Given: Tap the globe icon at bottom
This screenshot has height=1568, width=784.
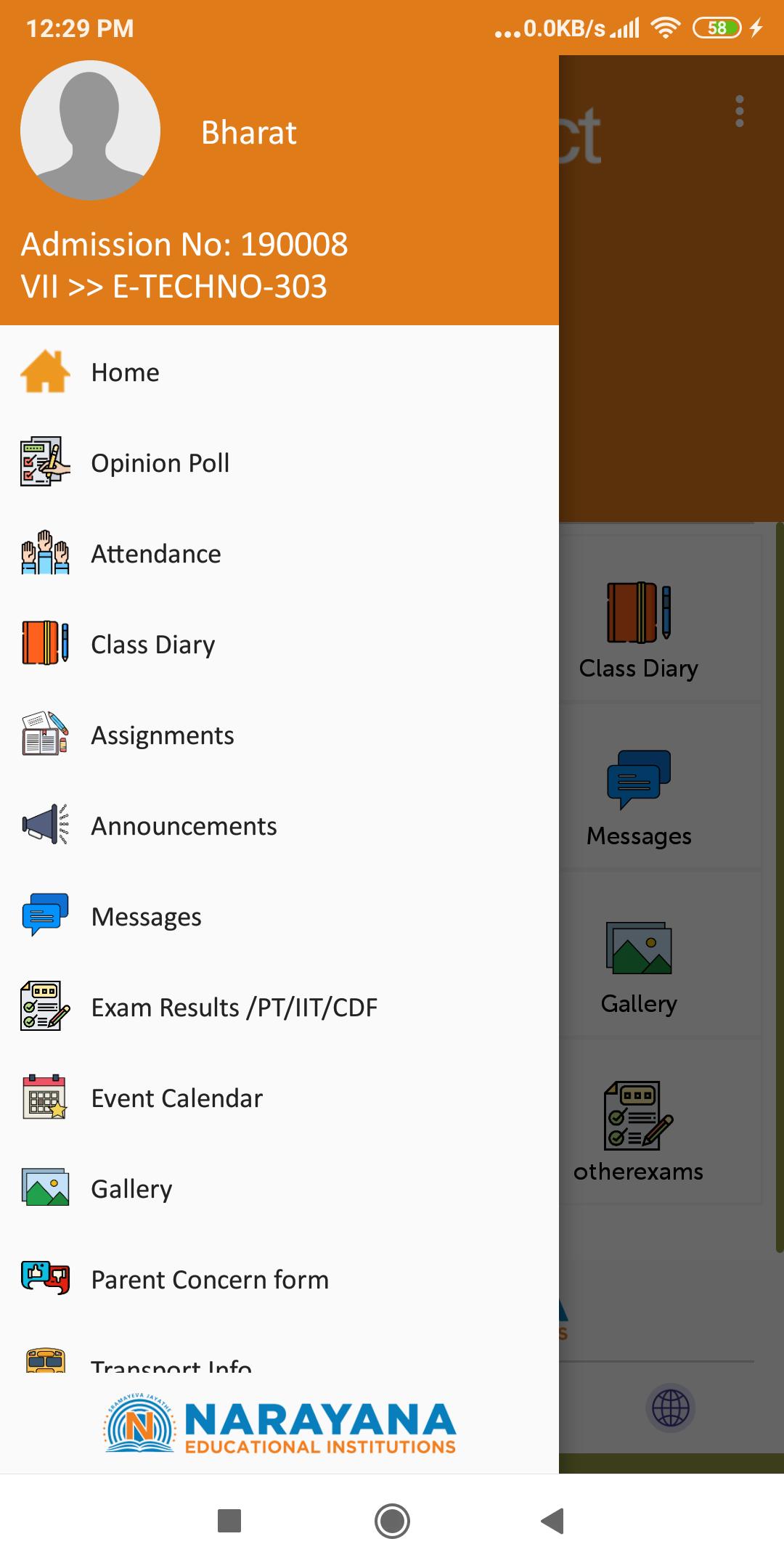Looking at the screenshot, I should tap(670, 1408).
